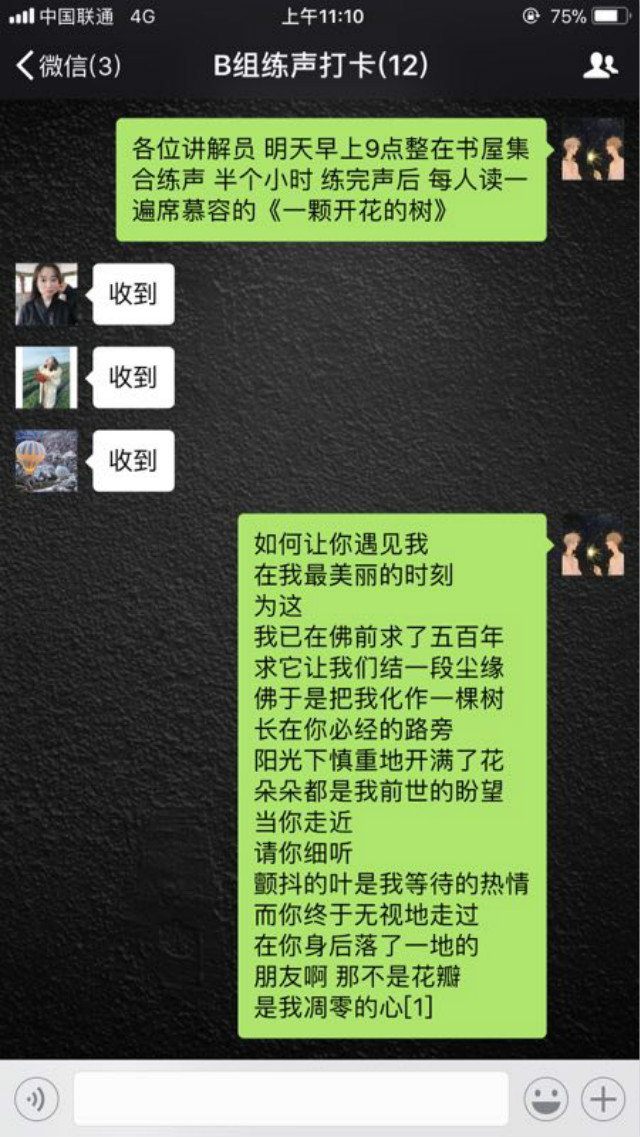Viewport: 640px width, 1137px height.
Task: Open the group members info icon
Action: (600, 66)
